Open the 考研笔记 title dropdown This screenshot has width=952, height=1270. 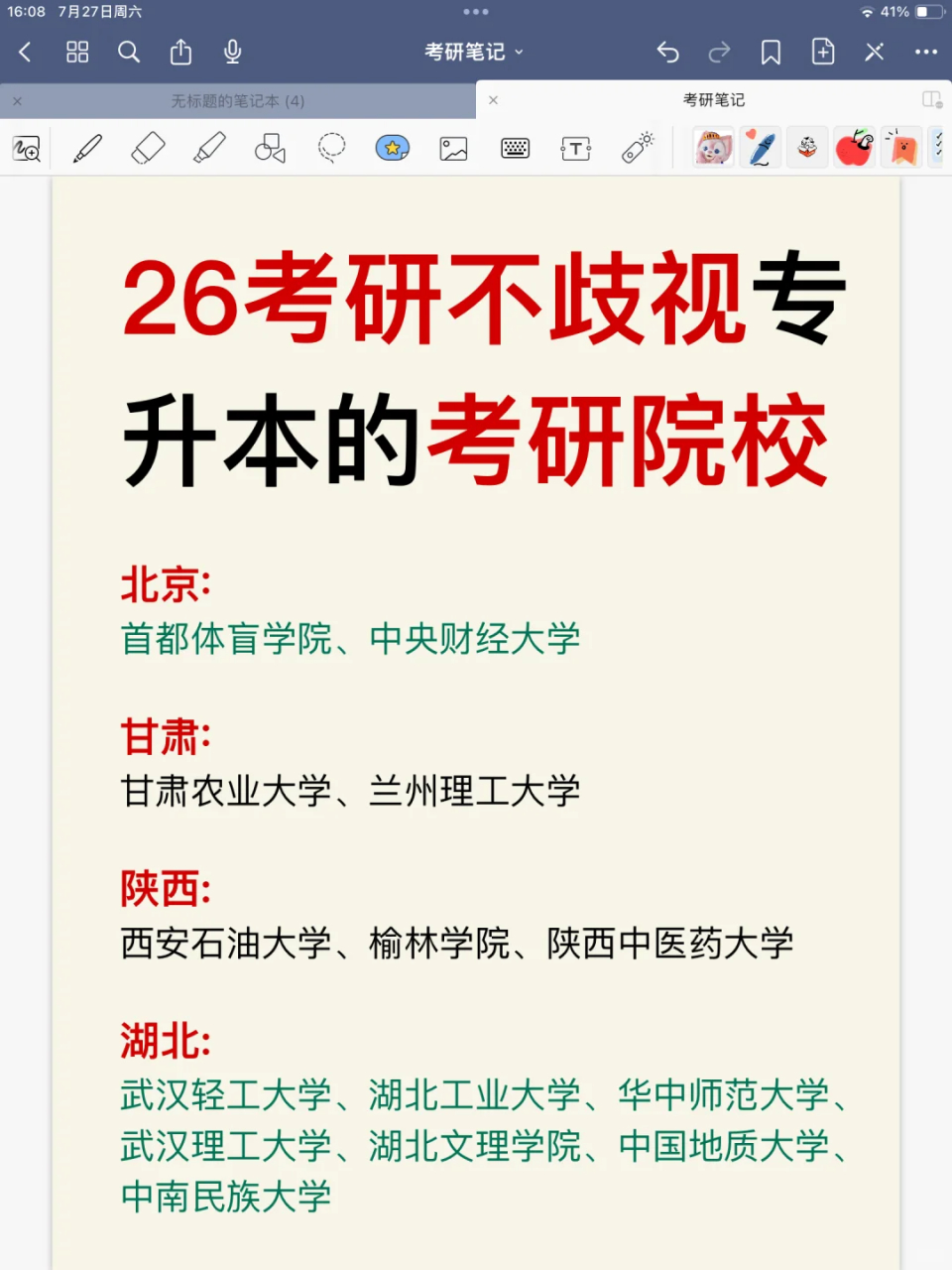(473, 52)
